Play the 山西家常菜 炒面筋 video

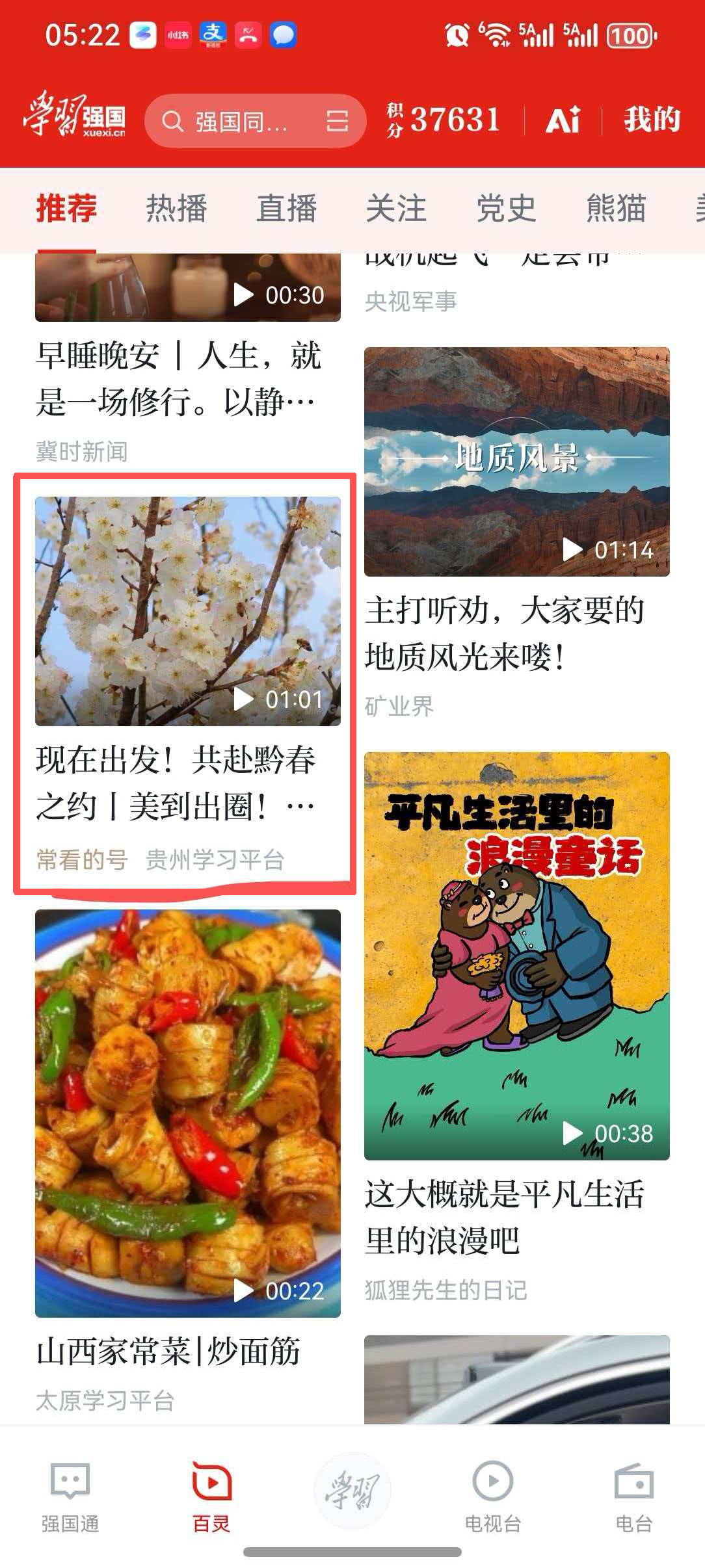(187, 1113)
